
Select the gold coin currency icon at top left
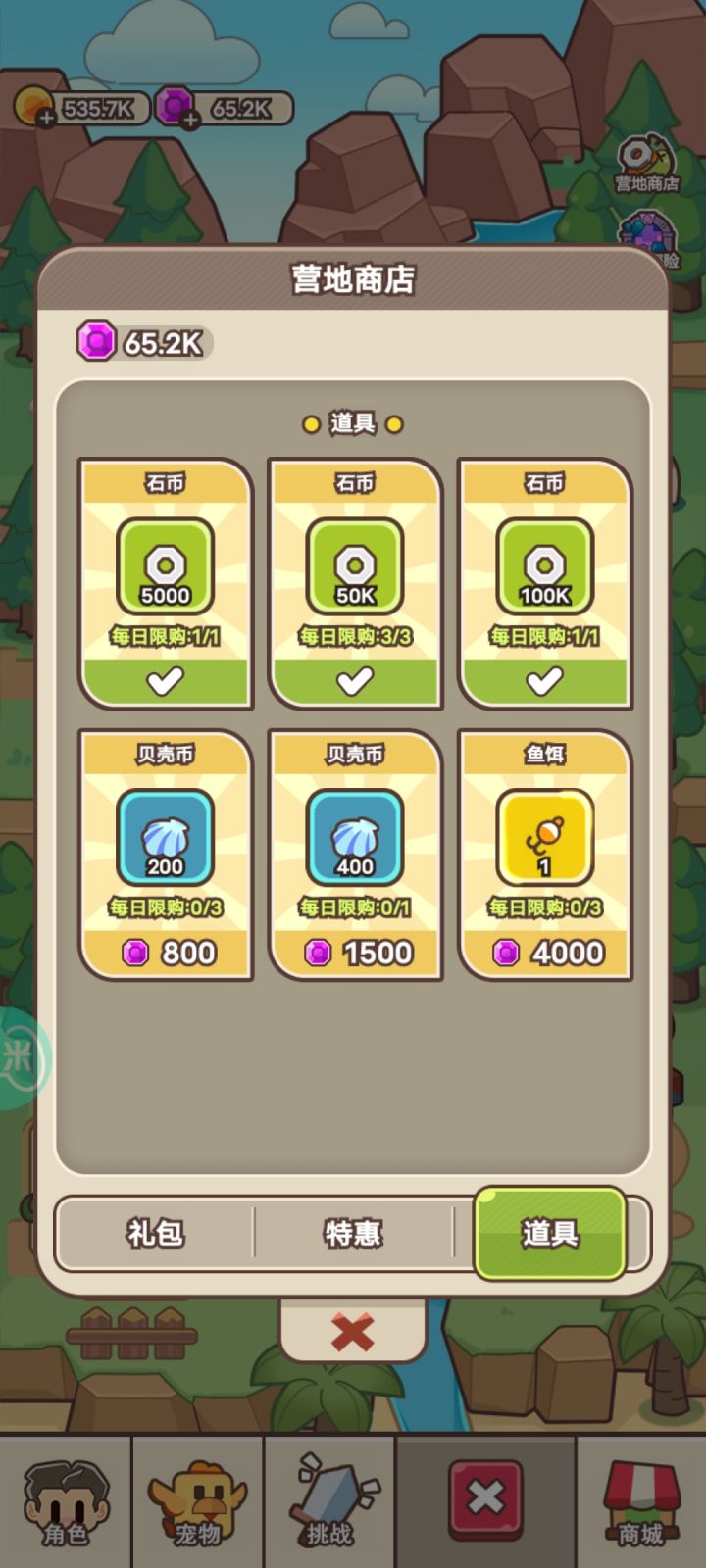pyautogui.click(x=32, y=104)
